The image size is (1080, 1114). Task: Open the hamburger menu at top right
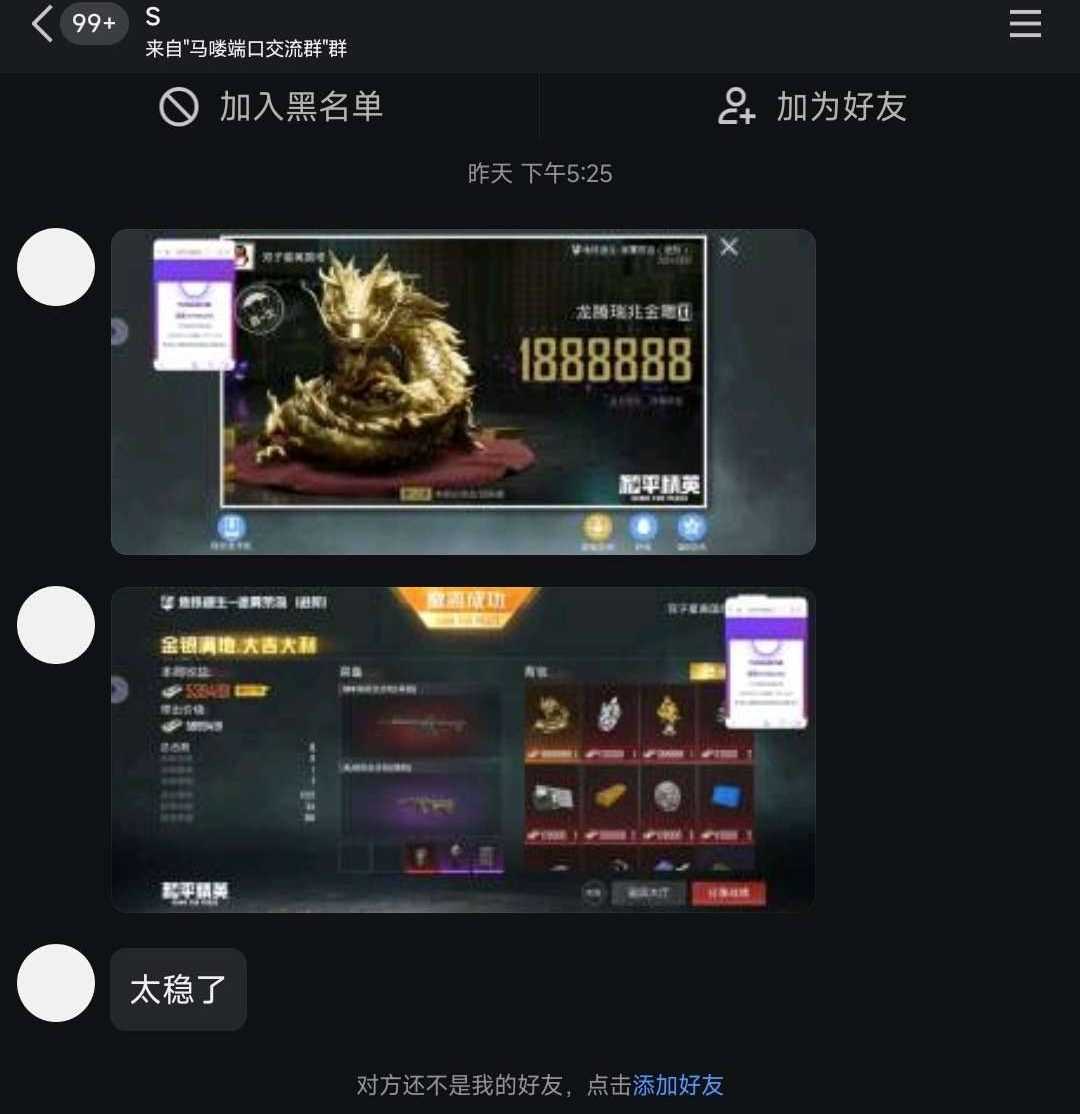[1025, 24]
